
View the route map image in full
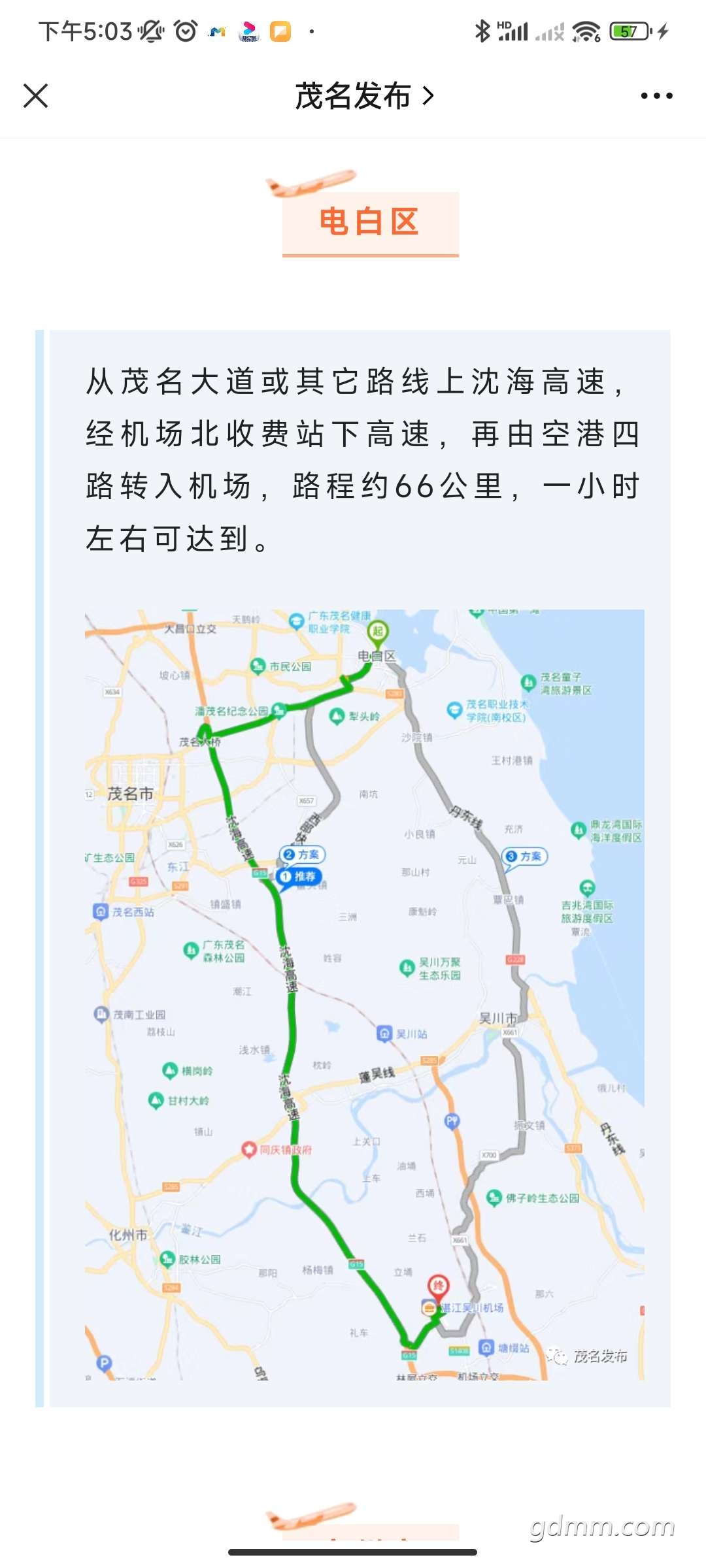pyautogui.click(x=364, y=994)
